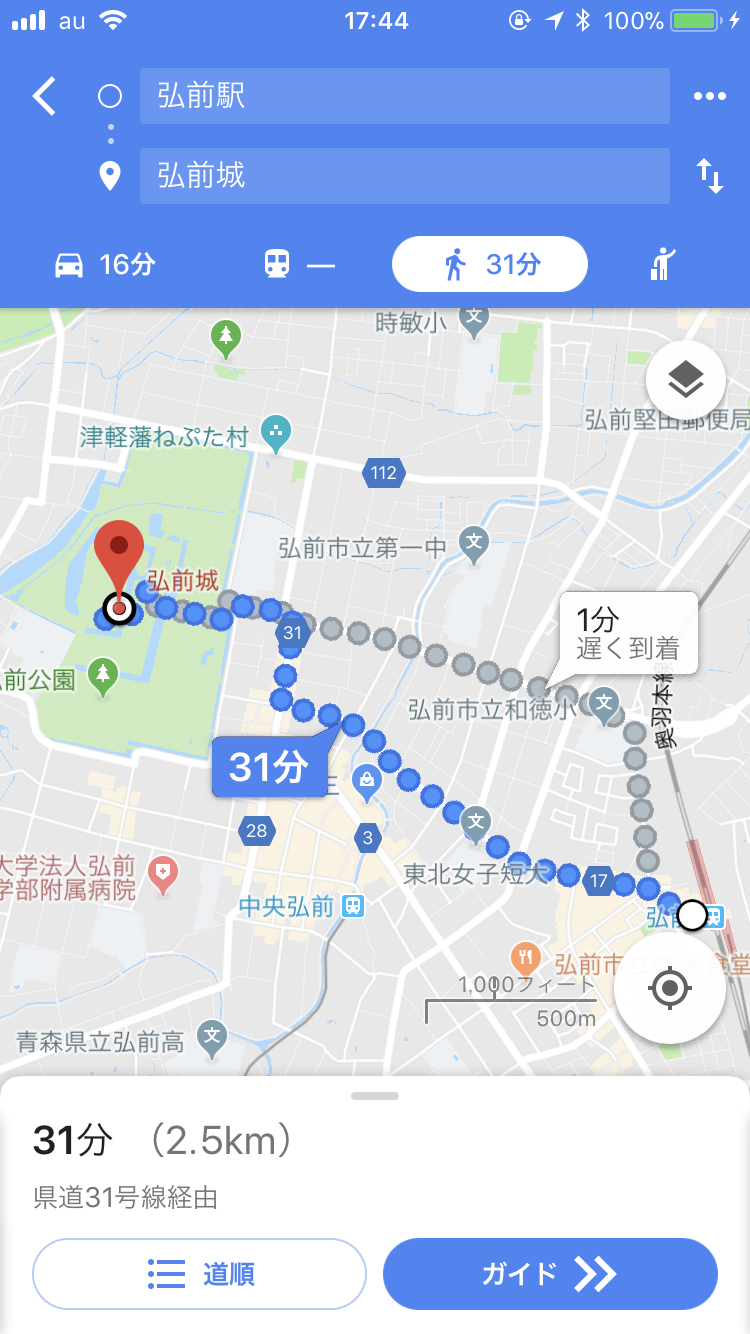Start navigation with the ガイド button
The image size is (750, 1334).
click(548, 1274)
